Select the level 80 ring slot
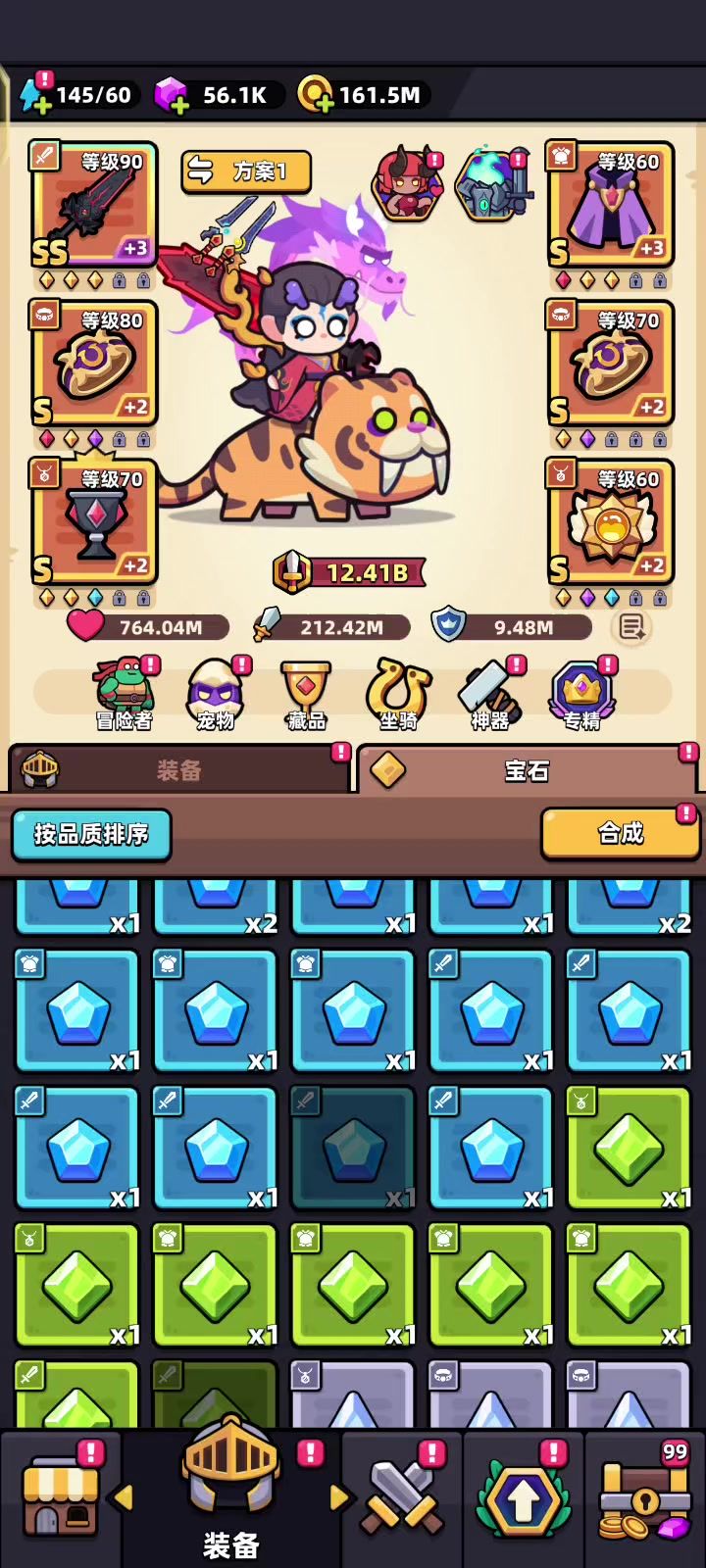Viewport: 706px width, 1568px height. pyautogui.click(x=94, y=365)
